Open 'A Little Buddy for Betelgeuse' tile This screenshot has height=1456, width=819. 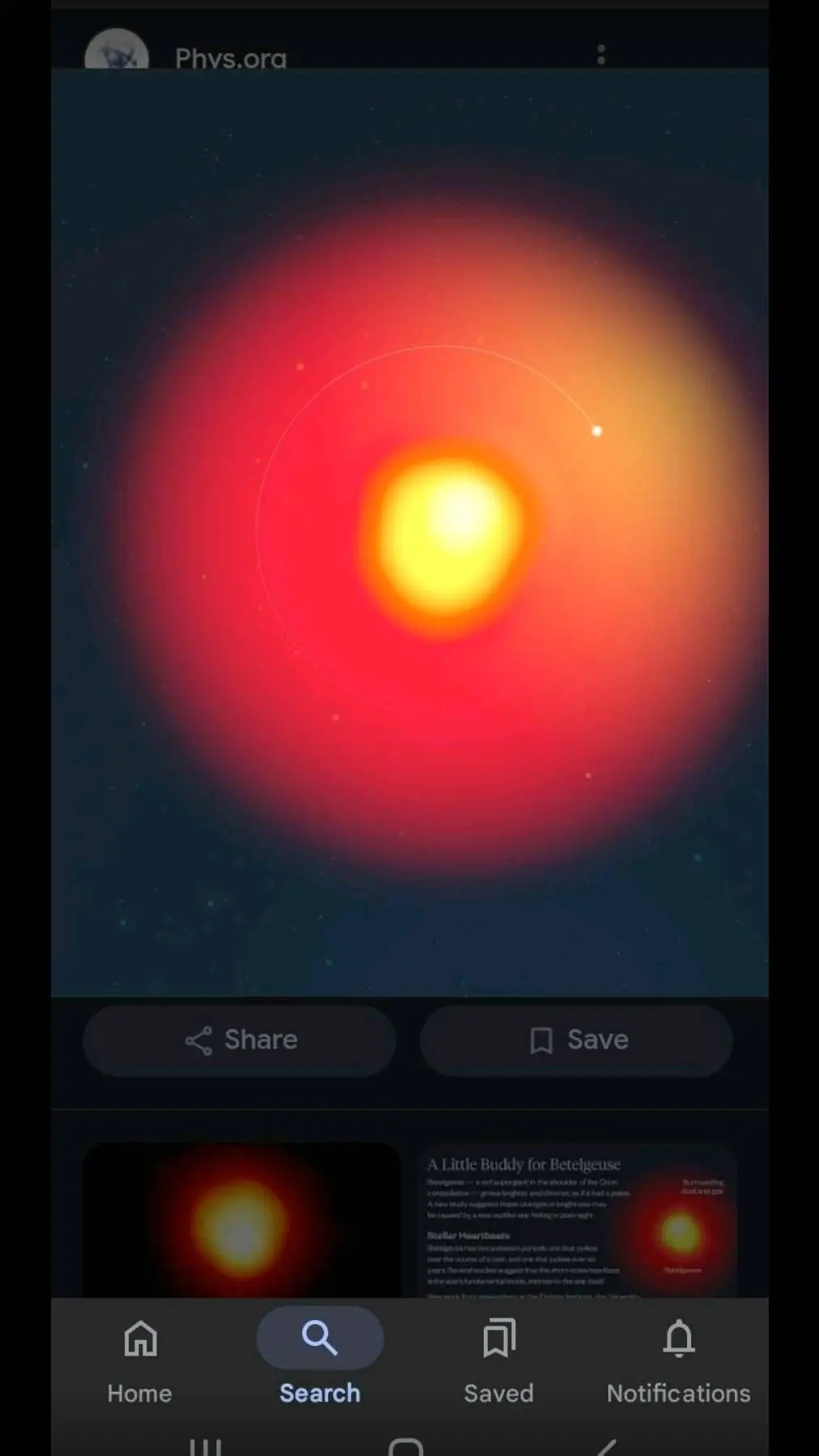pyautogui.click(x=578, y=1220)
